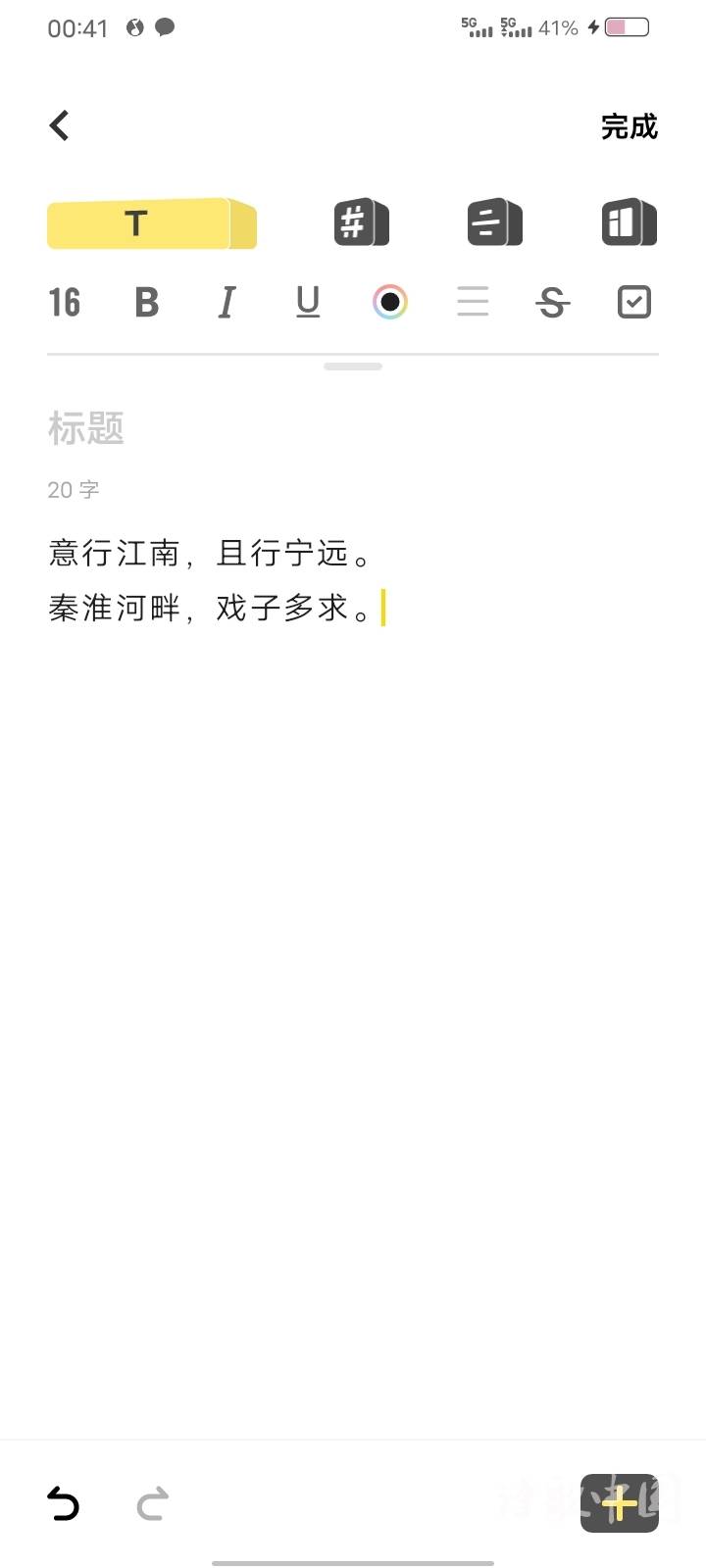Image resolution: width=706 pixels, height=1568 pixels.
Task: Open the column layout style tab
Action: coord(629,222)
